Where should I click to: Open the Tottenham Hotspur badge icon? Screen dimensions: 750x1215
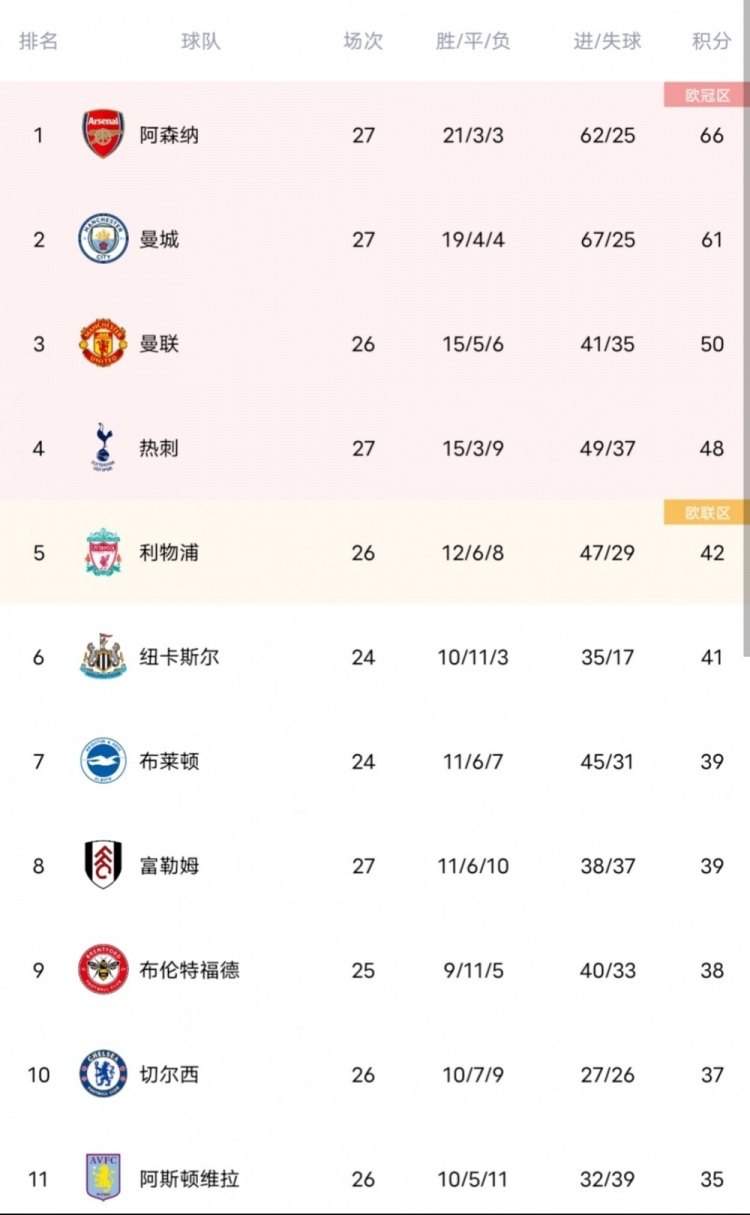click(102, 448)
